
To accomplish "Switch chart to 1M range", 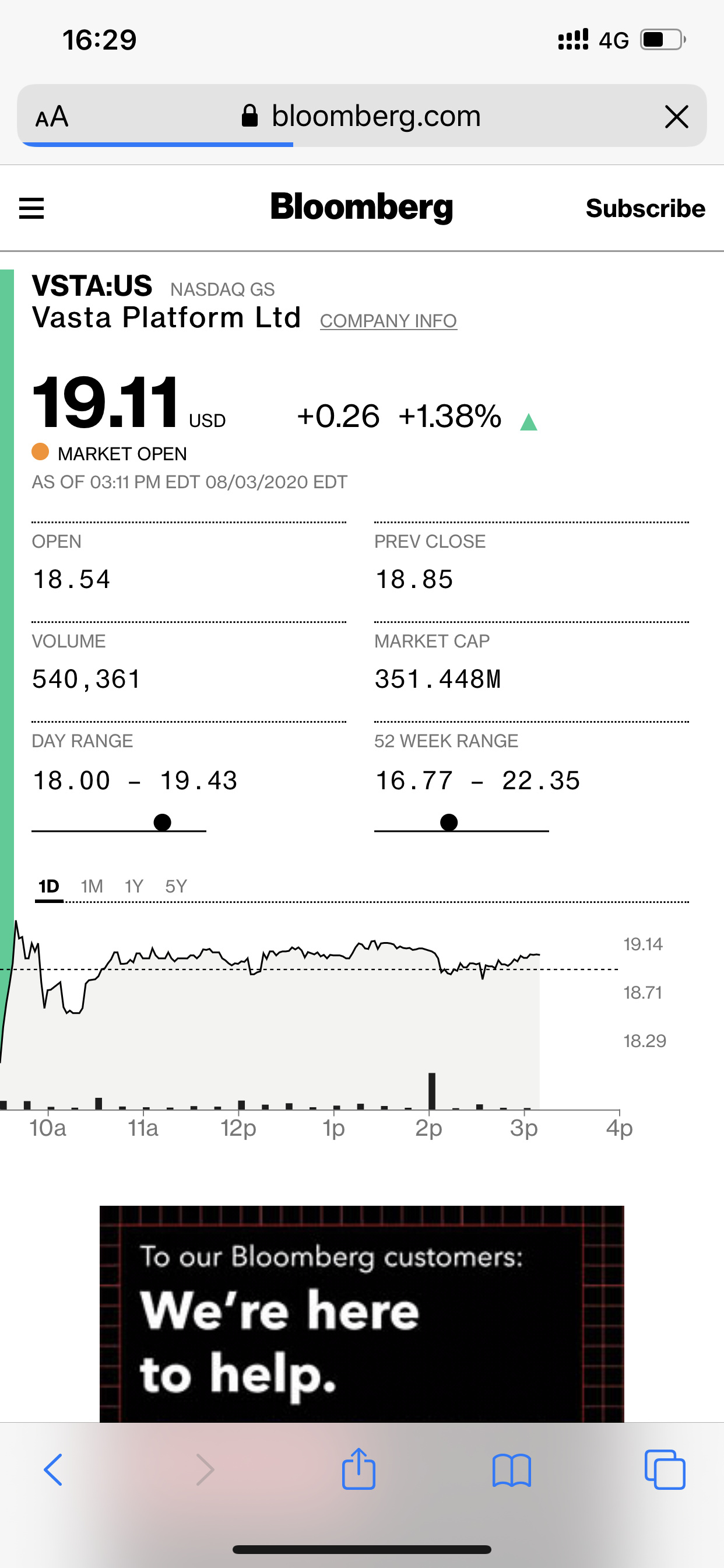I will [x=92, y=886].
